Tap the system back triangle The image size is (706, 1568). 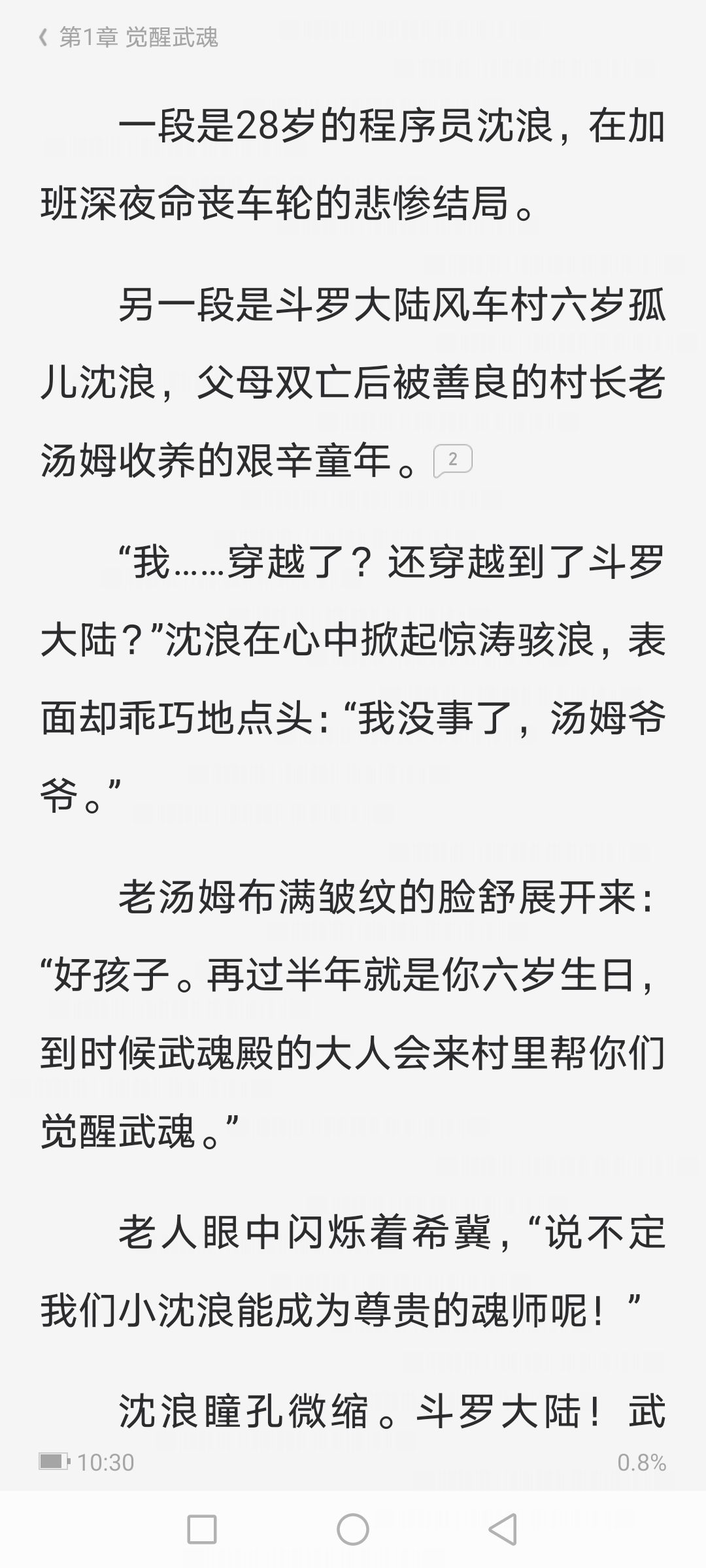click(x=503, y=1529)
